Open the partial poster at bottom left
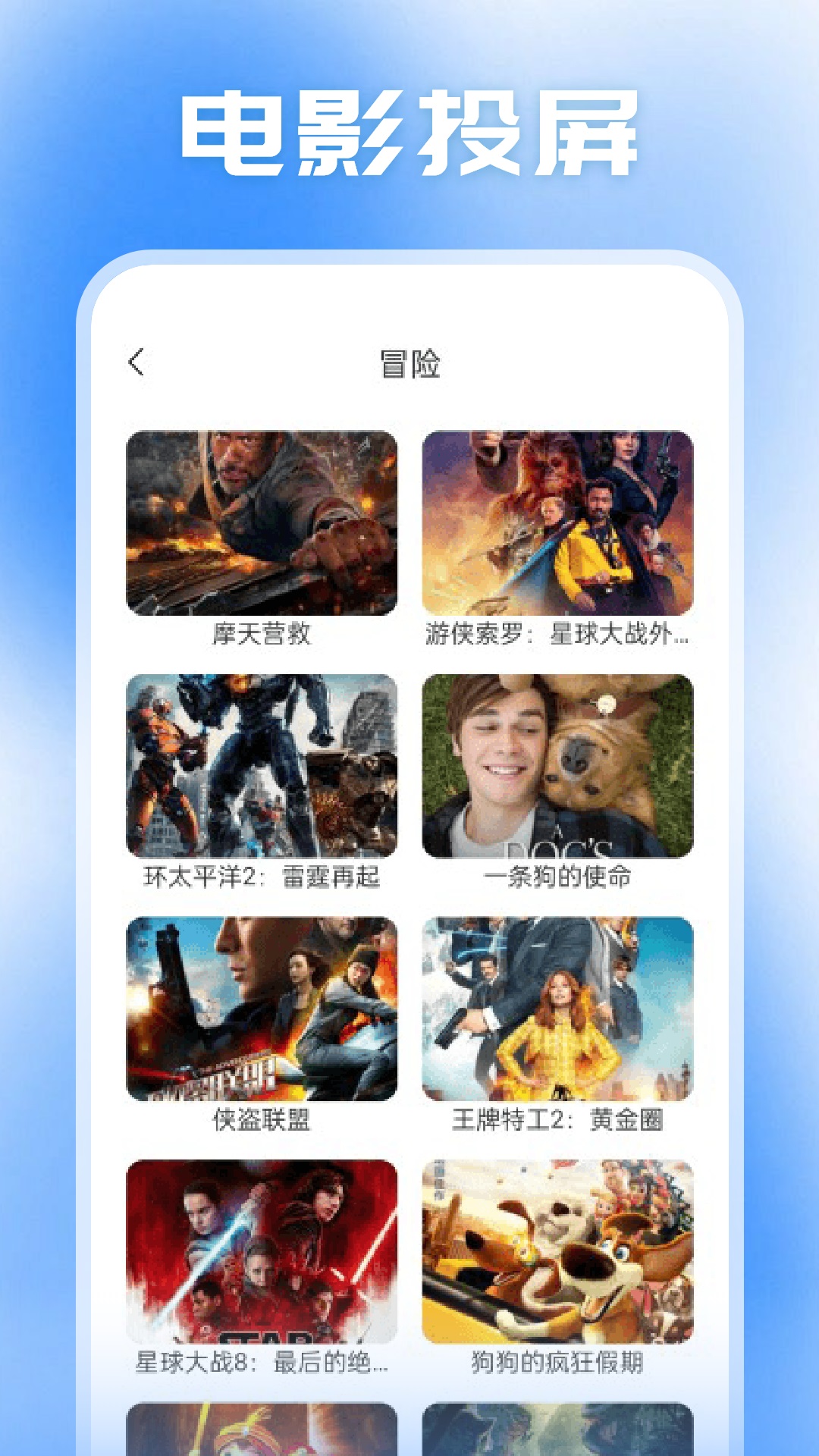Screen dimensions: 819x1456 pos(261,1433)
